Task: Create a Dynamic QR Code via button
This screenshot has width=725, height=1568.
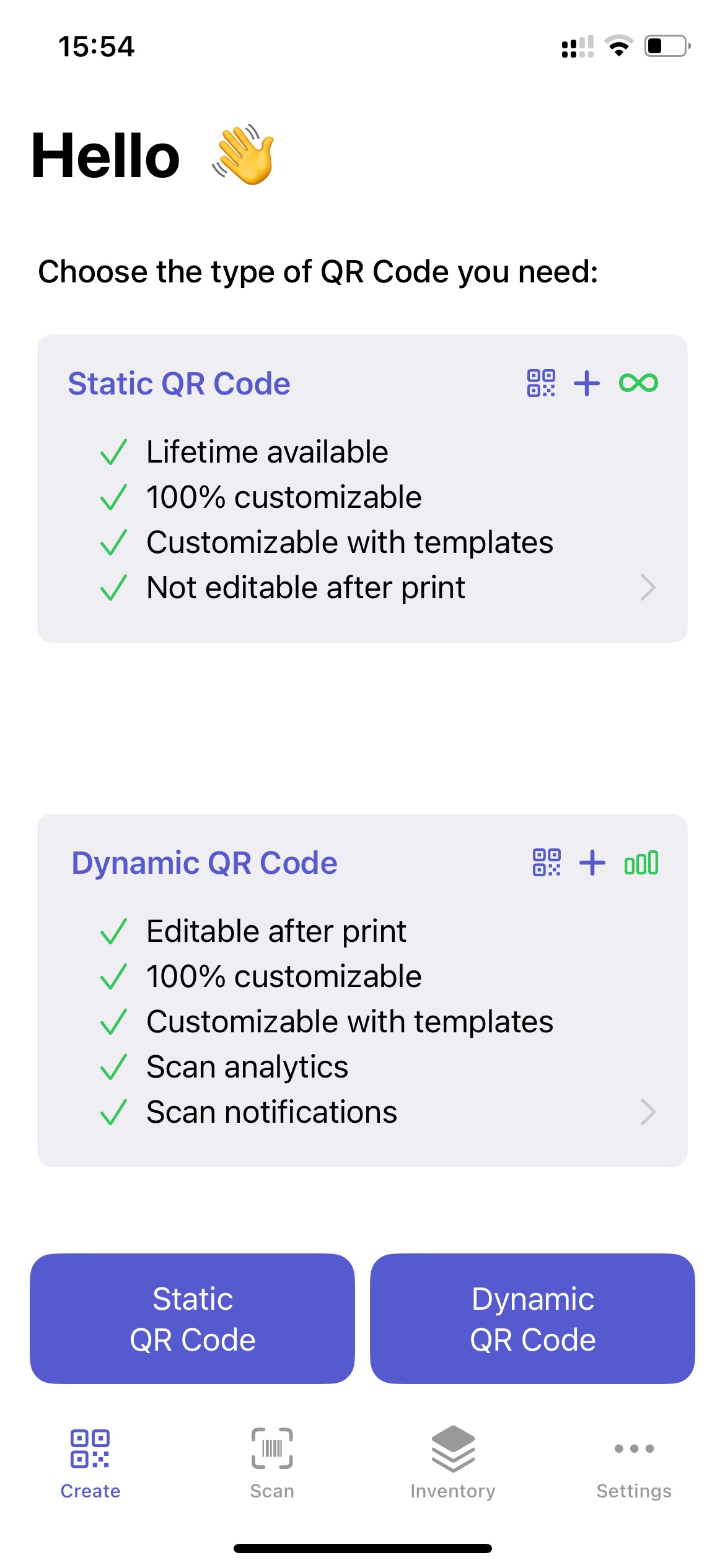Action: (x=532, y=1319)
